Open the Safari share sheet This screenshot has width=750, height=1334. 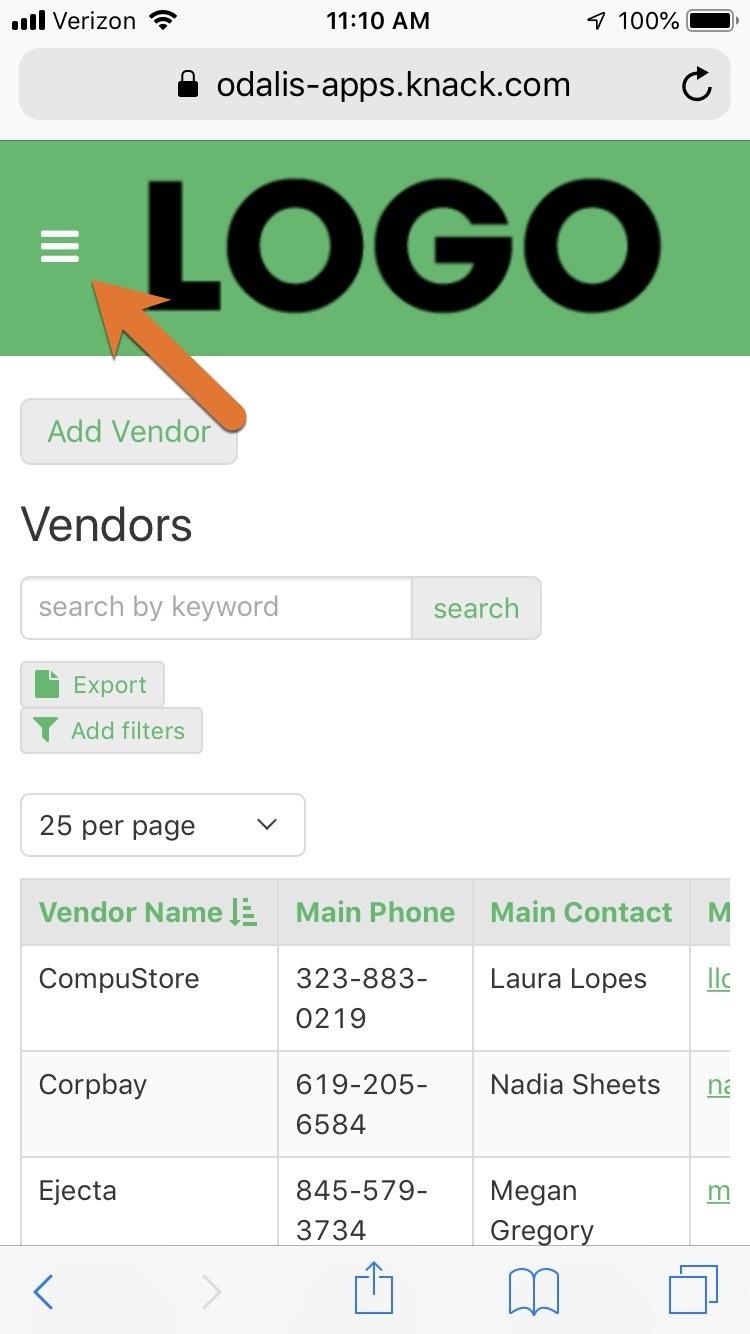pyautogui.click(x=374, y=1290)
